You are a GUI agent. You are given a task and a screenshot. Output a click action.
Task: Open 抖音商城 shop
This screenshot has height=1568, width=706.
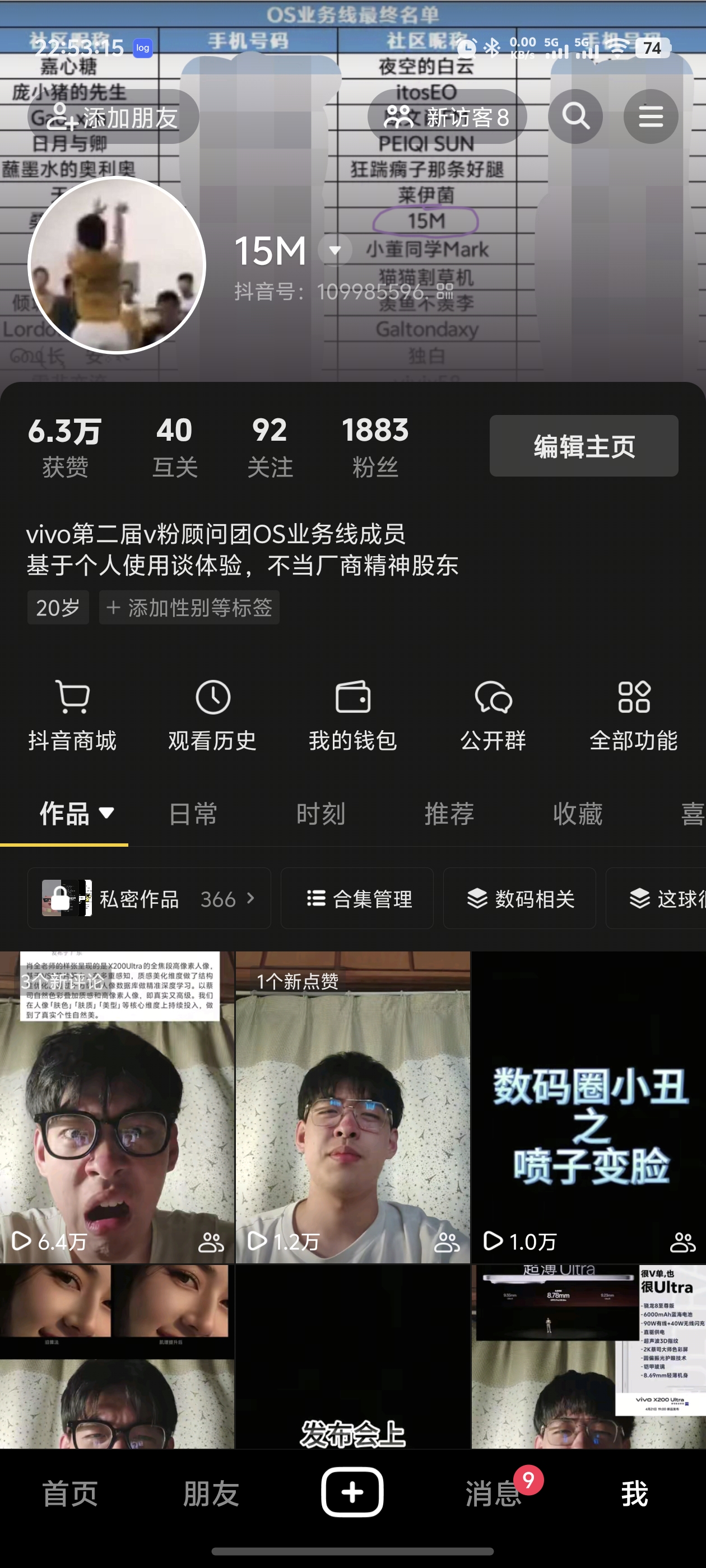[72, 715]
